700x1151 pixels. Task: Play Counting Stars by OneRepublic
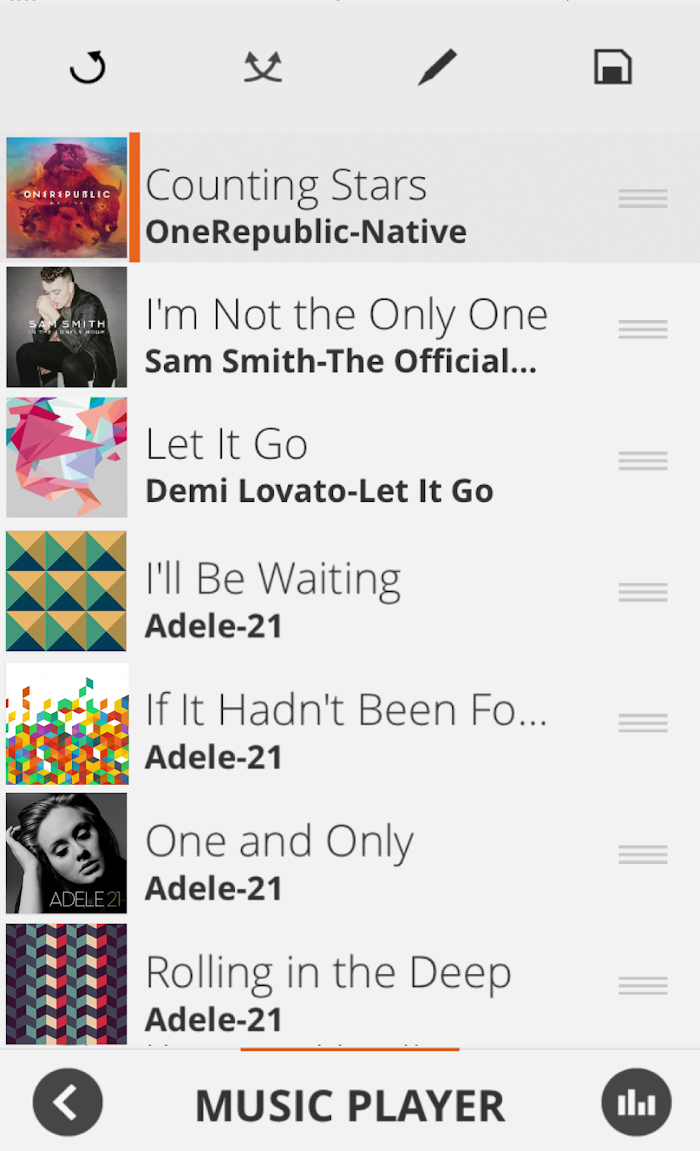pyautogui.click(x=350, y=197)
